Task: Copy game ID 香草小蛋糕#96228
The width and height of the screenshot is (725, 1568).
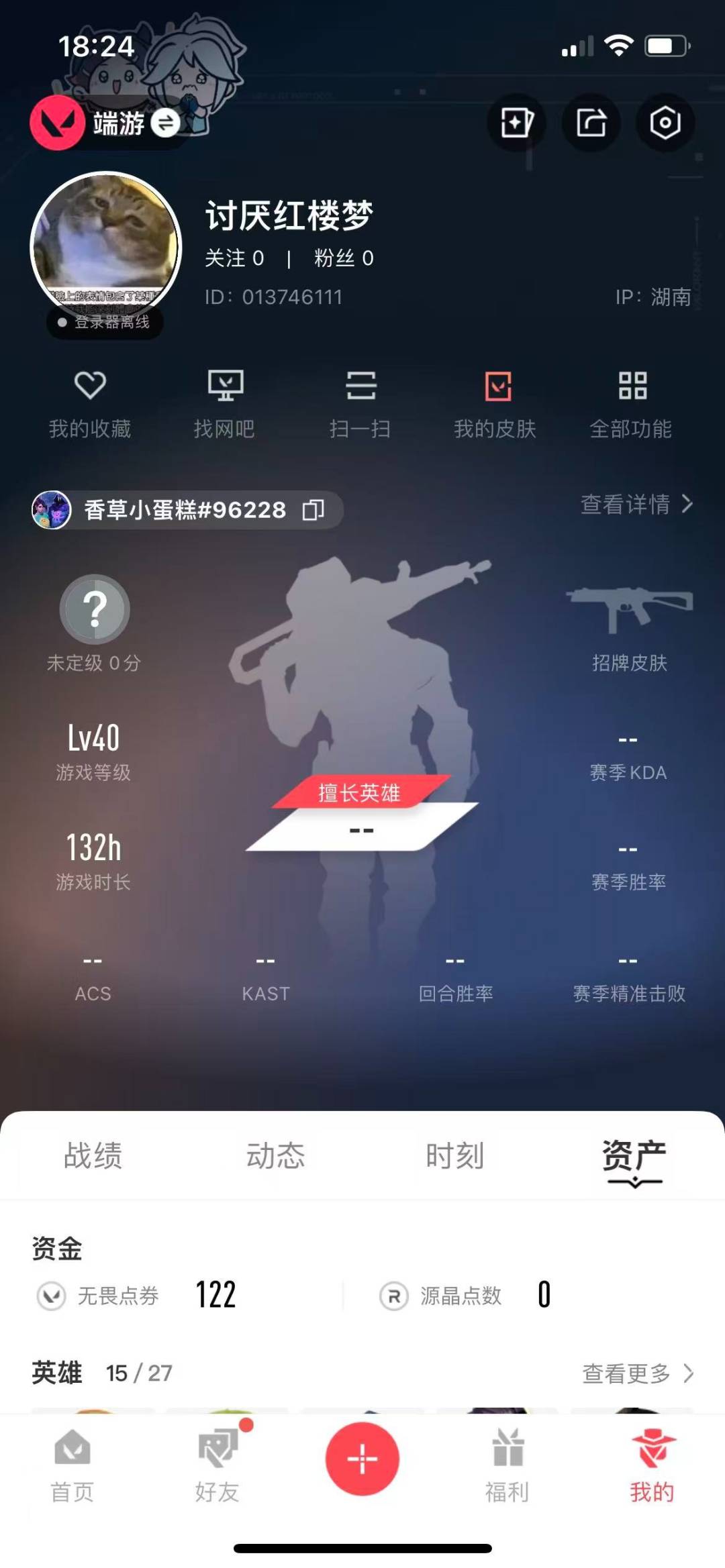Action: click(313, 510)
